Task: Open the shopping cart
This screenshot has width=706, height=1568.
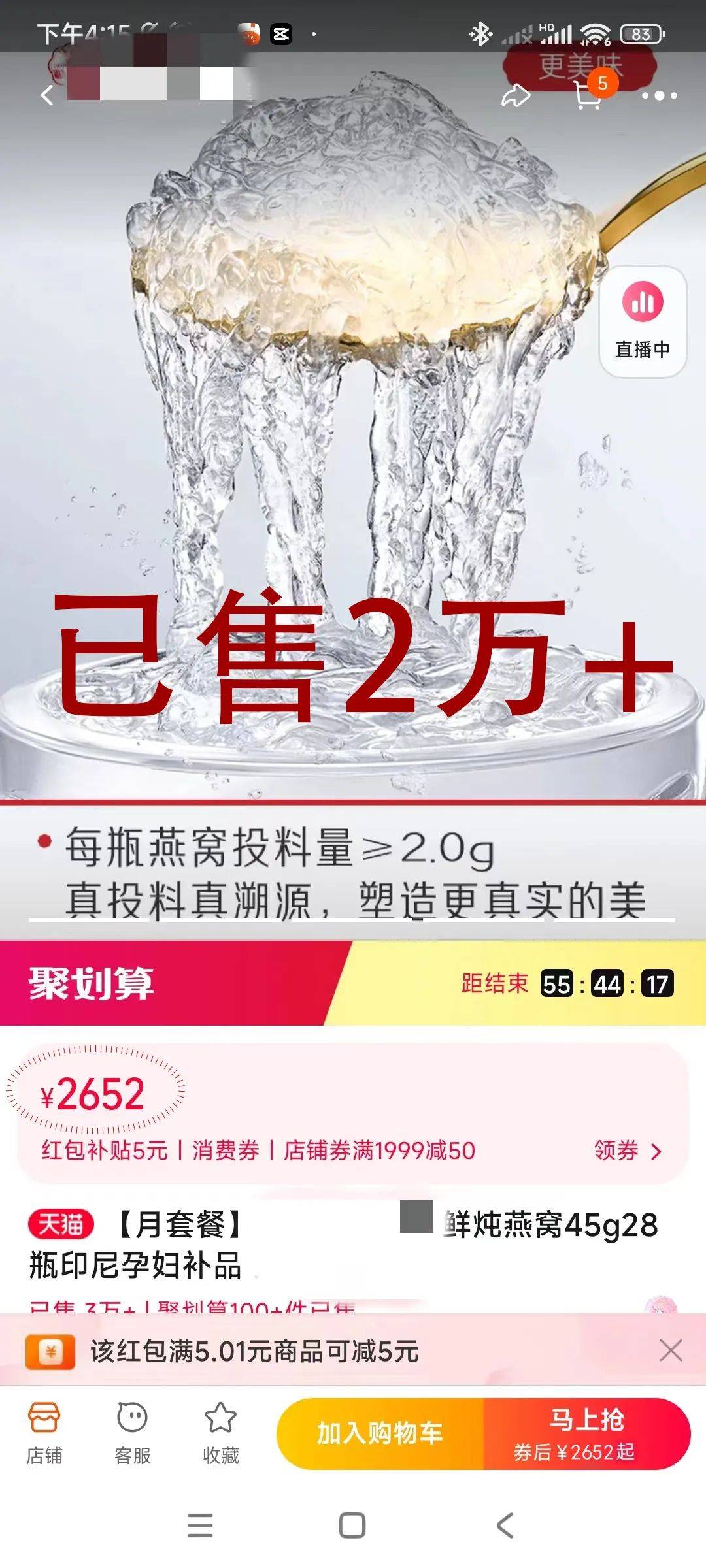Action: pos(587,95)
